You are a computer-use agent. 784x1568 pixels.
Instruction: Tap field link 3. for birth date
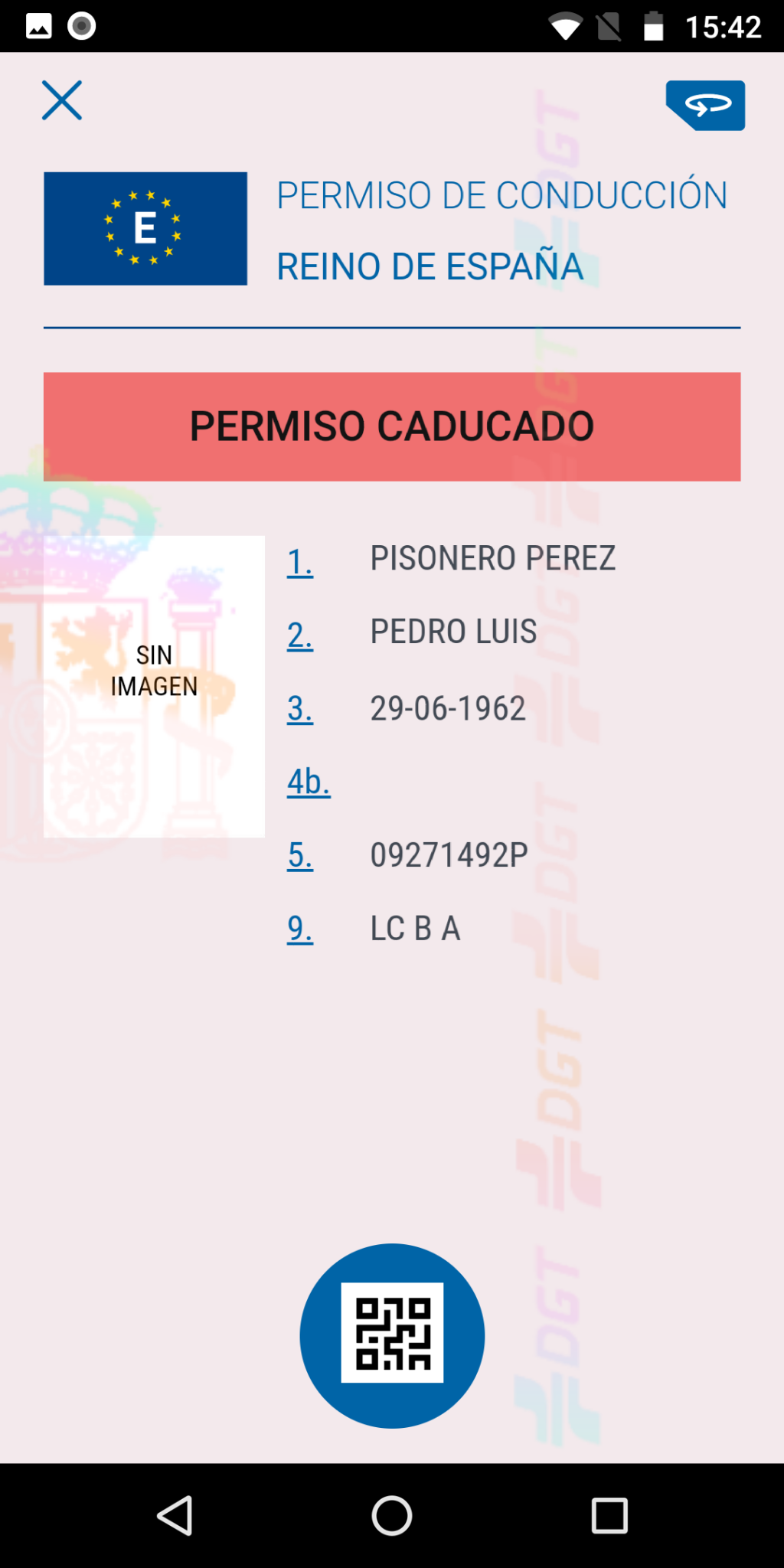coord(300,709)
